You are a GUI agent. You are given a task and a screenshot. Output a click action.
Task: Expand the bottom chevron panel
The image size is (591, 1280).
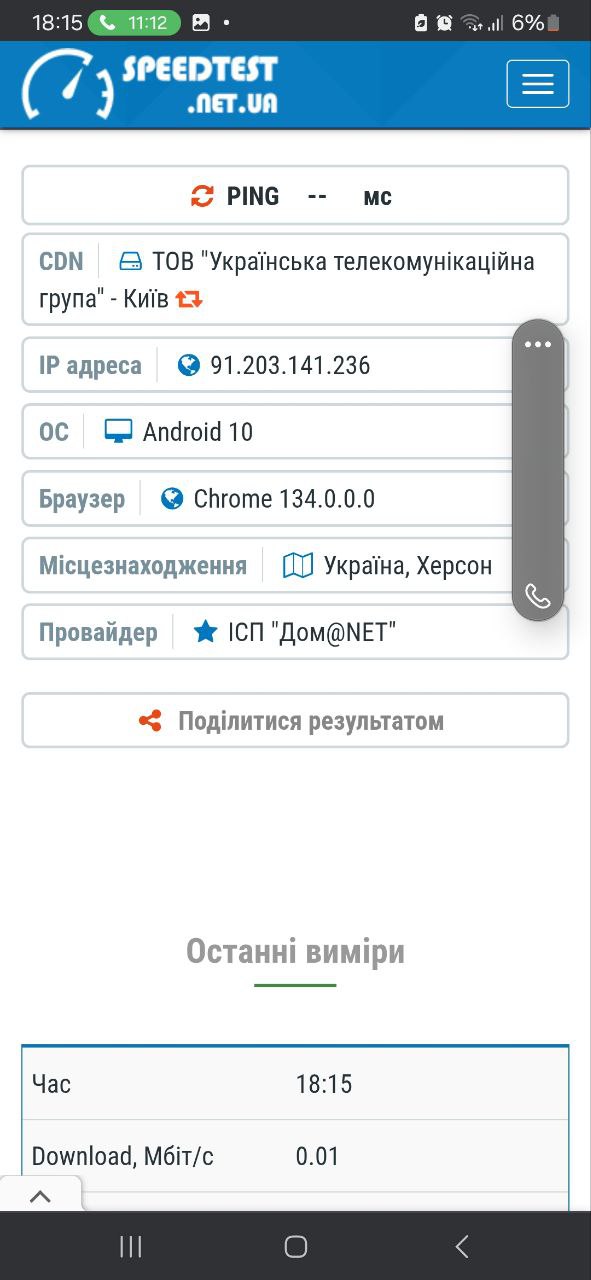click(40, 1196)
